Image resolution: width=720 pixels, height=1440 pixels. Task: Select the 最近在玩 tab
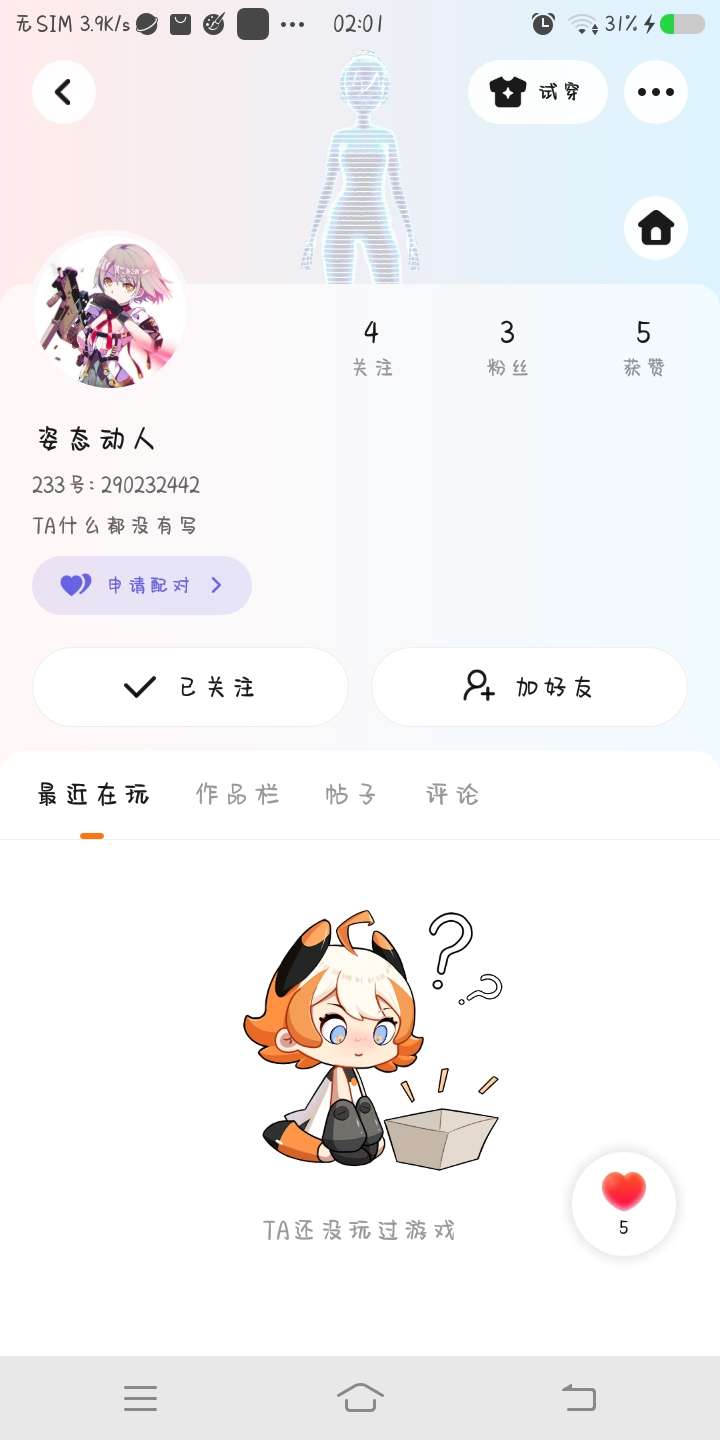click(x=93, y=795)
